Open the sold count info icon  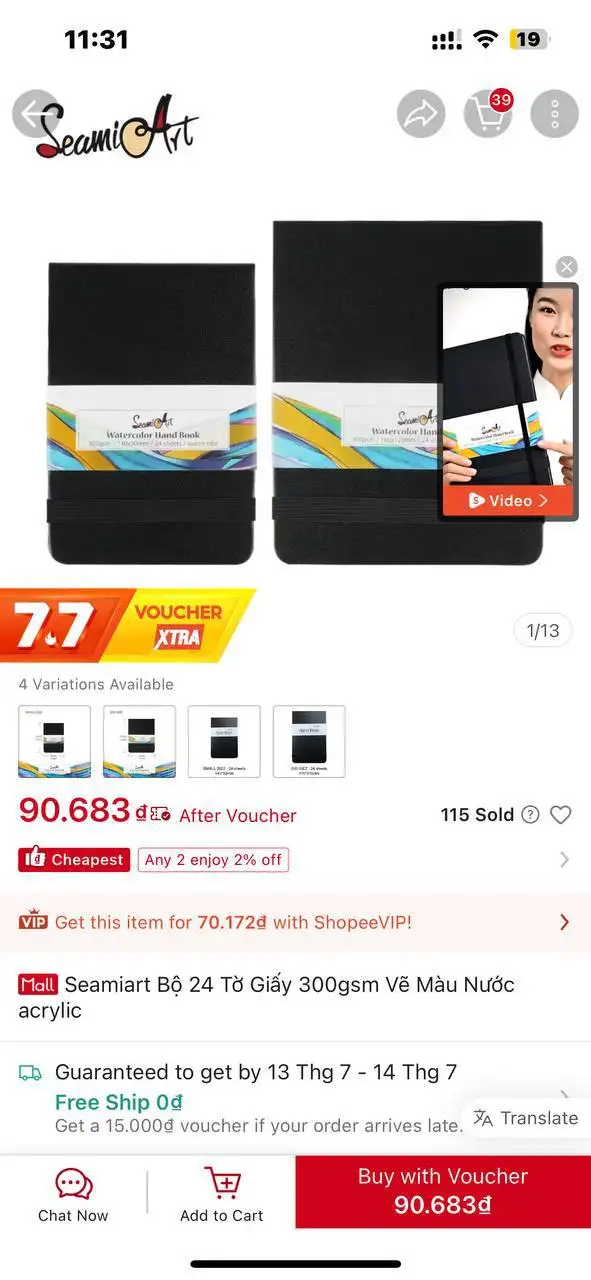(531, 815)
